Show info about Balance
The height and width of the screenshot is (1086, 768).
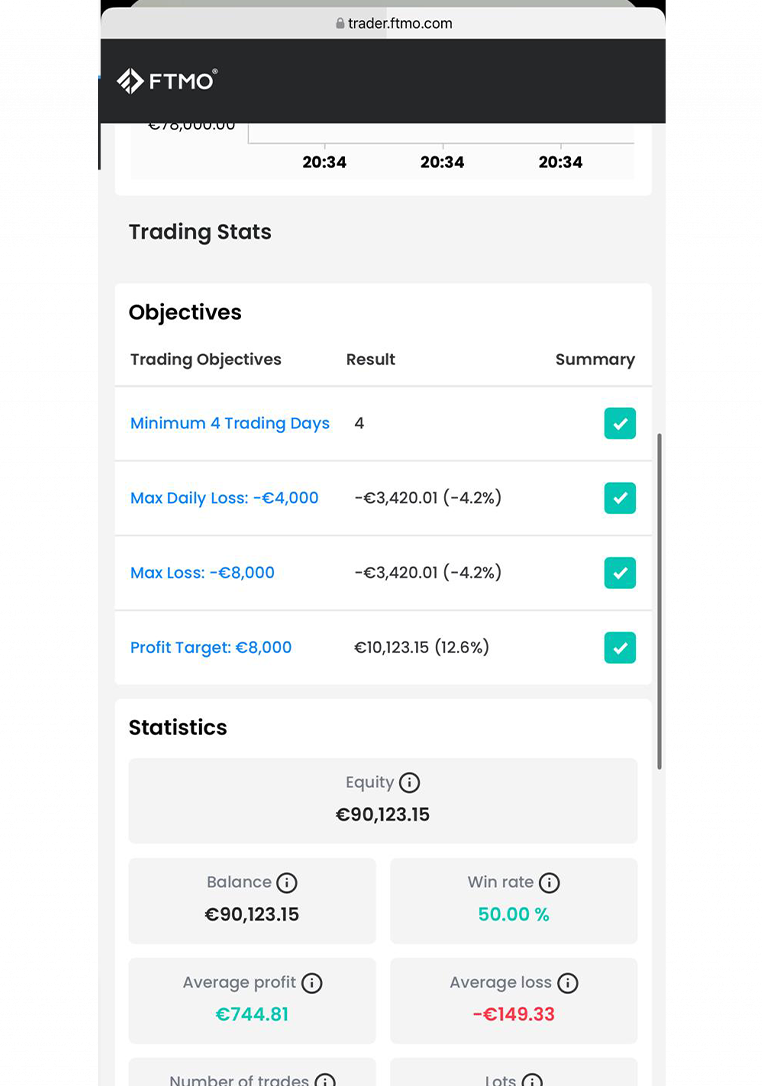287,883
